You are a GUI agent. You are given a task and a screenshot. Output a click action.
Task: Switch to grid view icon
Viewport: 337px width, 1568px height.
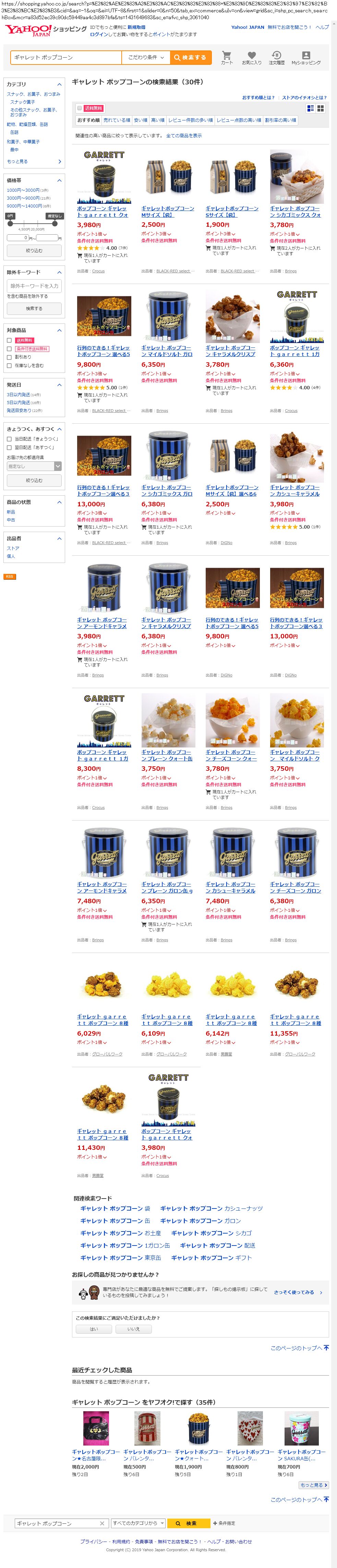(x=321, y=108)
